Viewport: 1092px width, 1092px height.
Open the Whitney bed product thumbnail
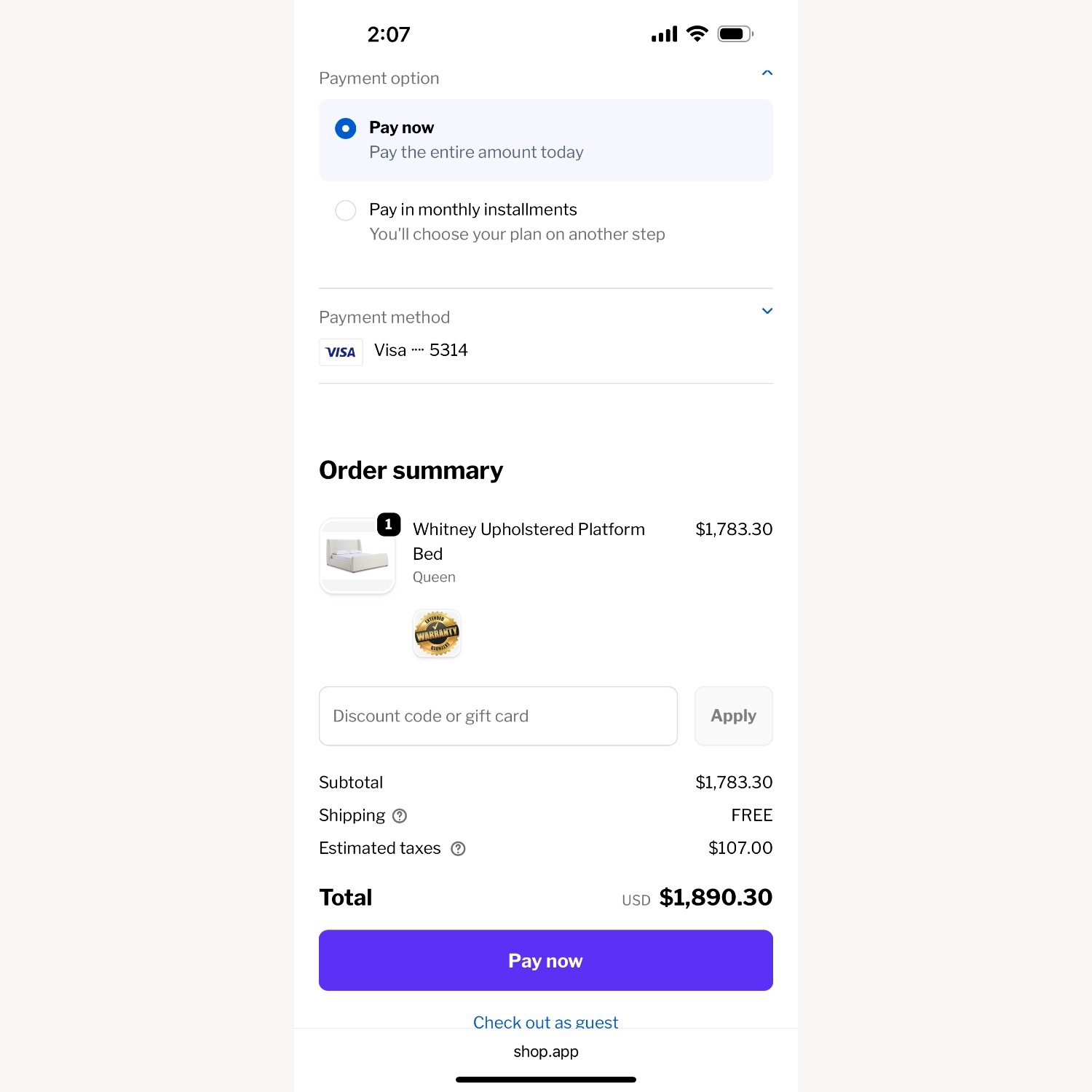pos(357,556)
